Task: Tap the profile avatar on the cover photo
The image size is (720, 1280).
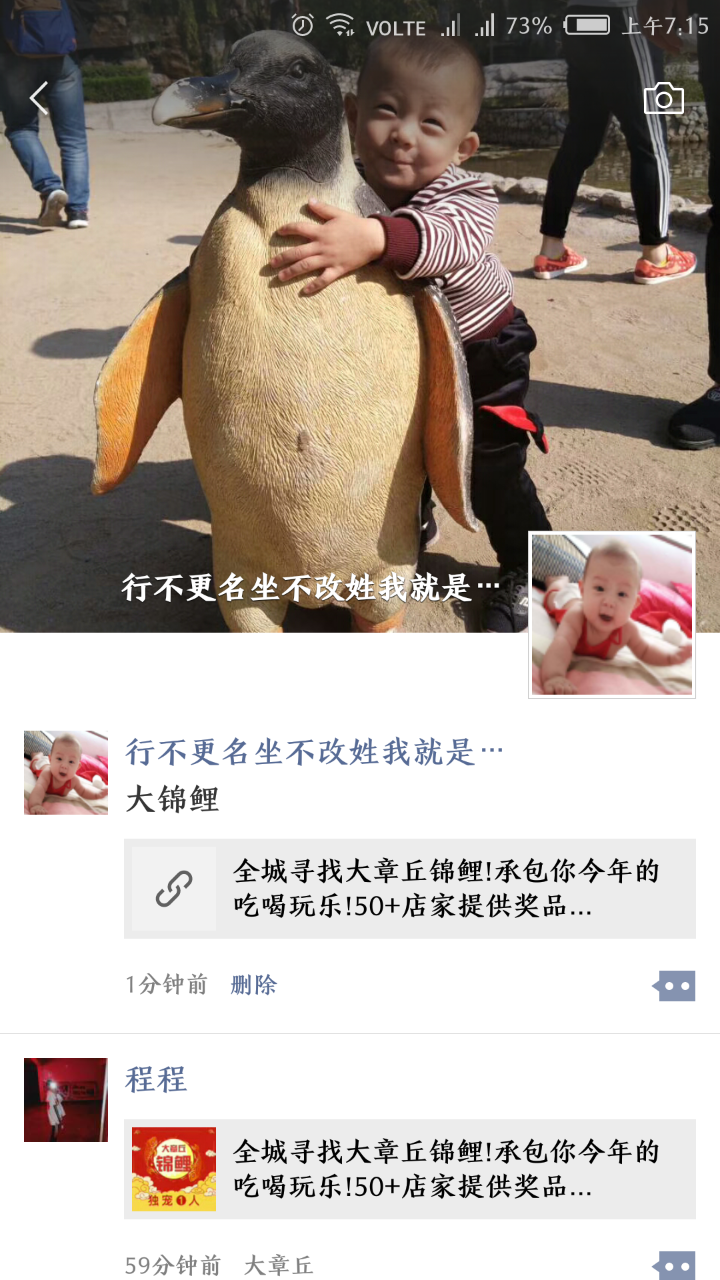Action: pyautogui.click(x=611, y=614)
